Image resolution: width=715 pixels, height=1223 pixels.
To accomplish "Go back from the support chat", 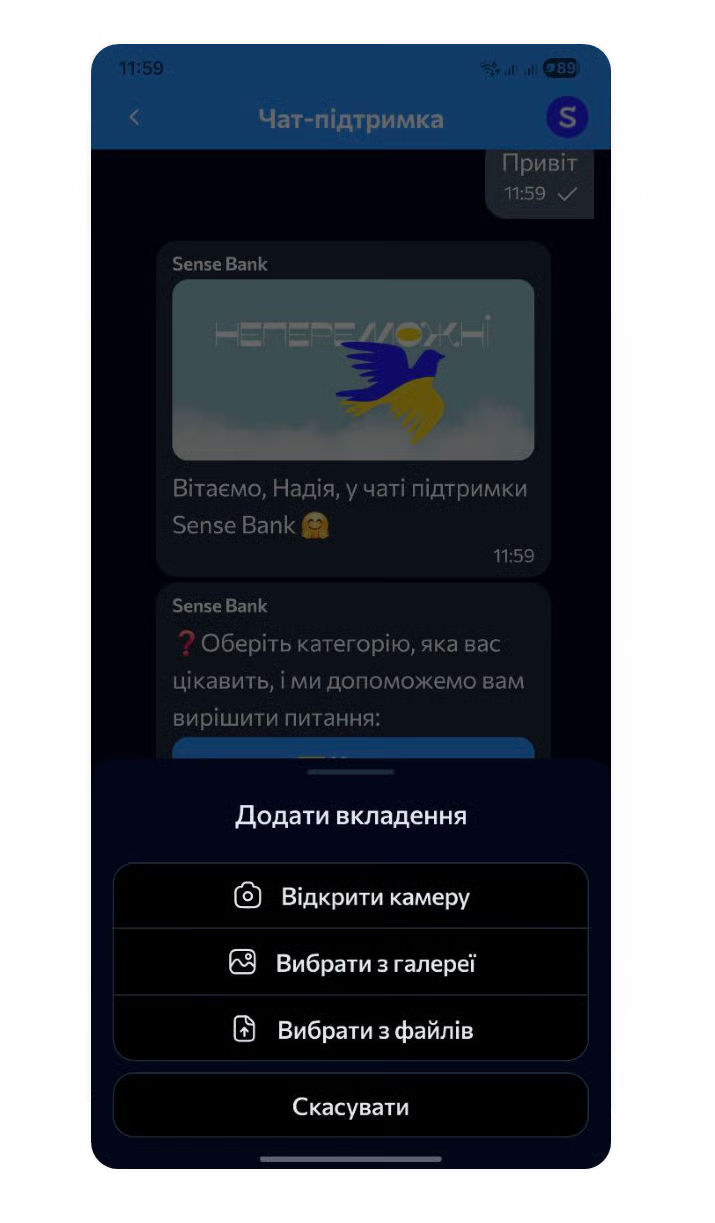I will point(135,118).
